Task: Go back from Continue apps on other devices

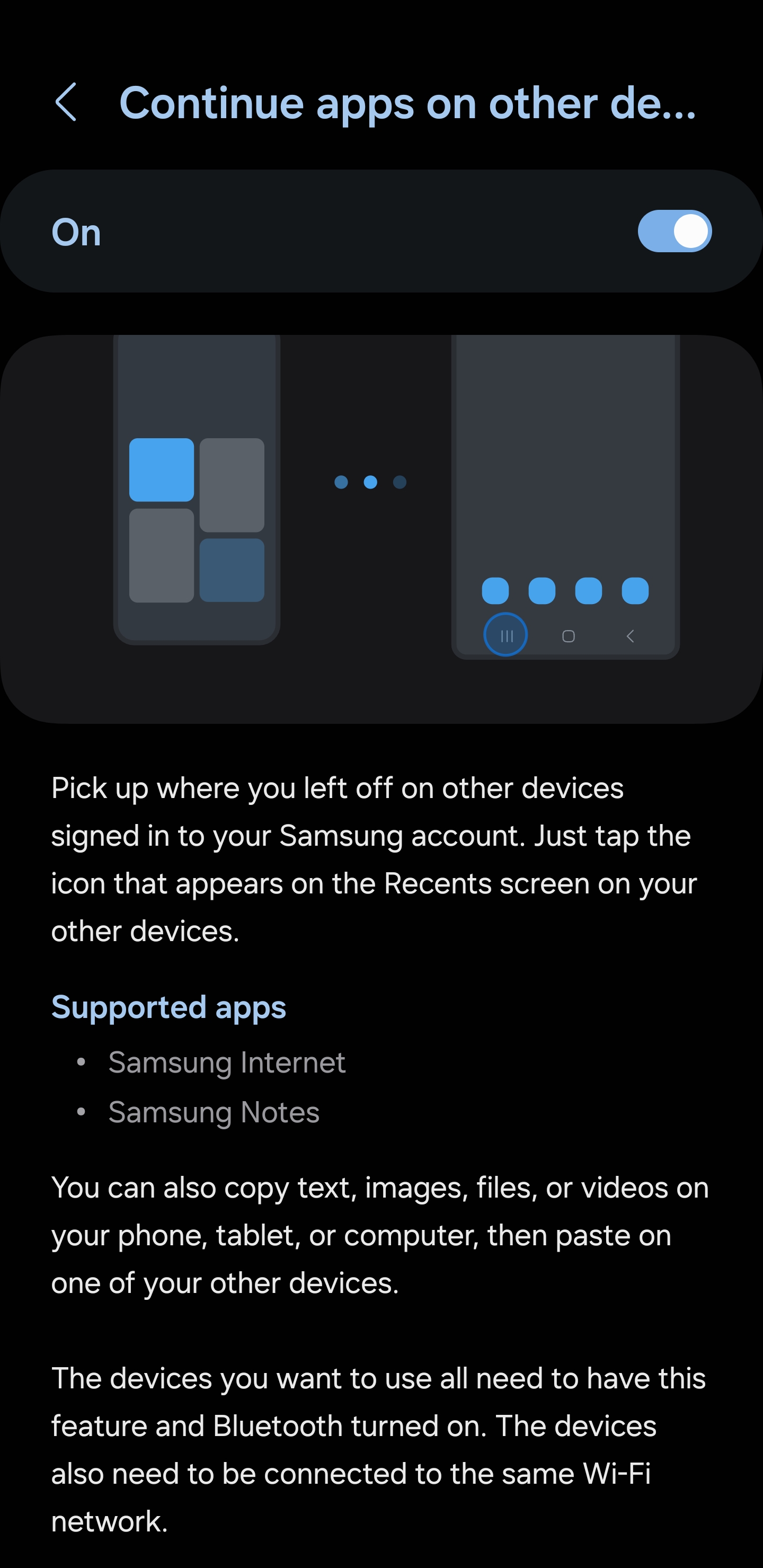Action: (x=66, y=102)
